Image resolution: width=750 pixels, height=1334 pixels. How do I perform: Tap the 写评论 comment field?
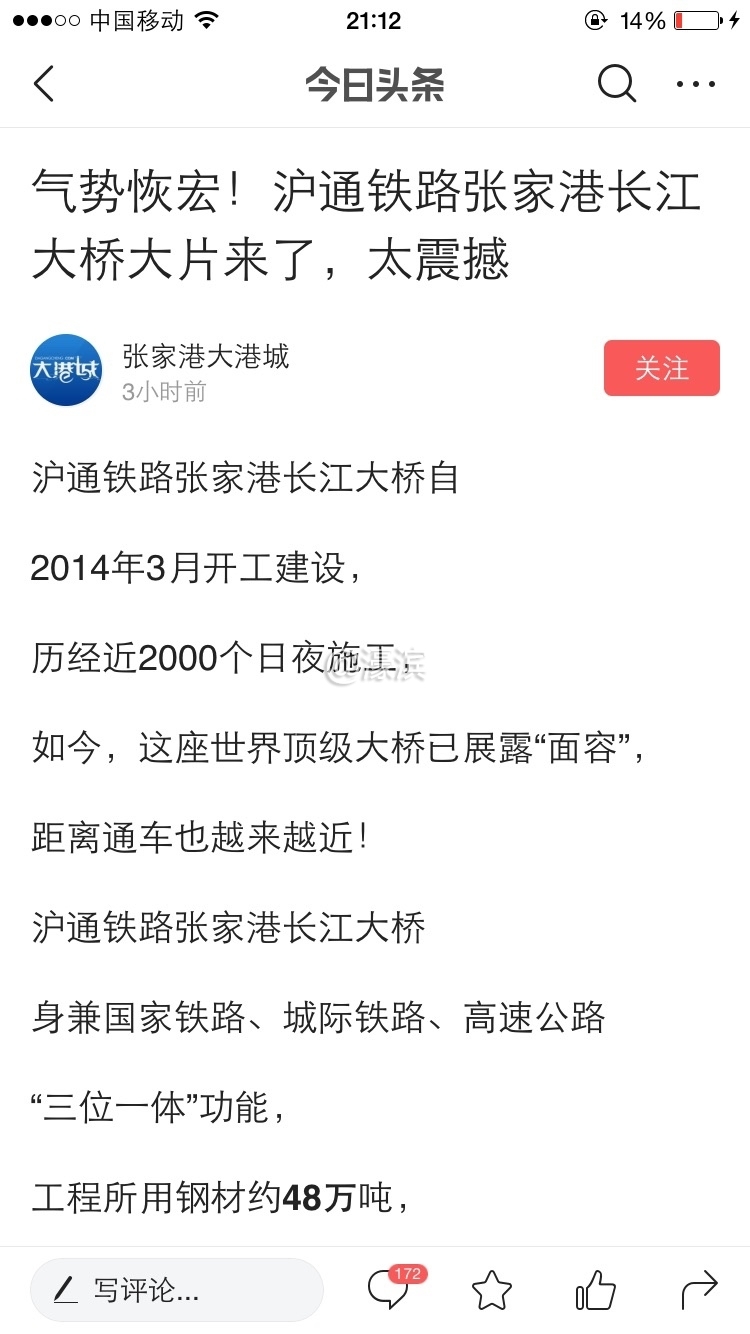177,1290
